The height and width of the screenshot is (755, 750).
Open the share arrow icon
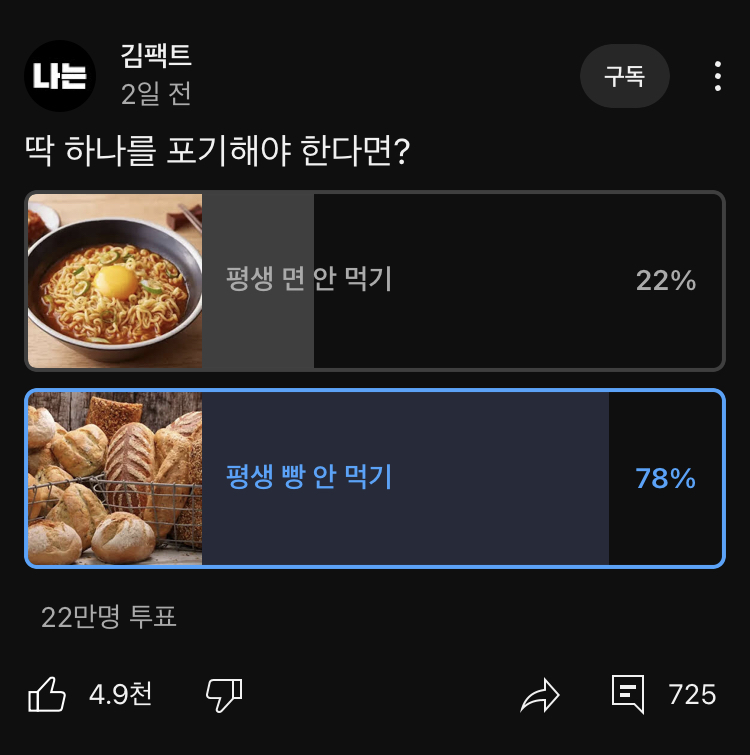tap(541, 692)
